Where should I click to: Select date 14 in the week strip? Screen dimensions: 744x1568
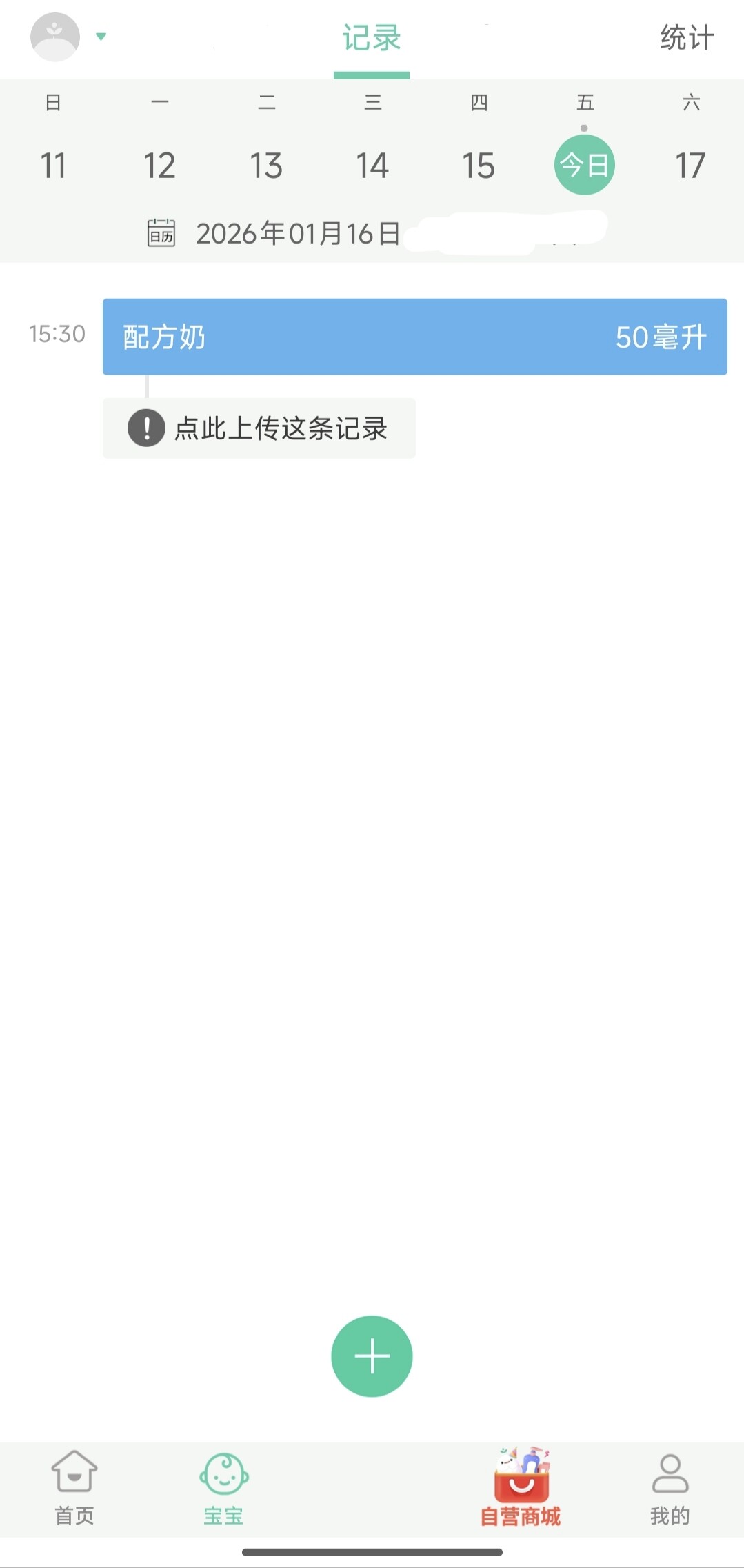pyautogui.click(x=372, y=166)
